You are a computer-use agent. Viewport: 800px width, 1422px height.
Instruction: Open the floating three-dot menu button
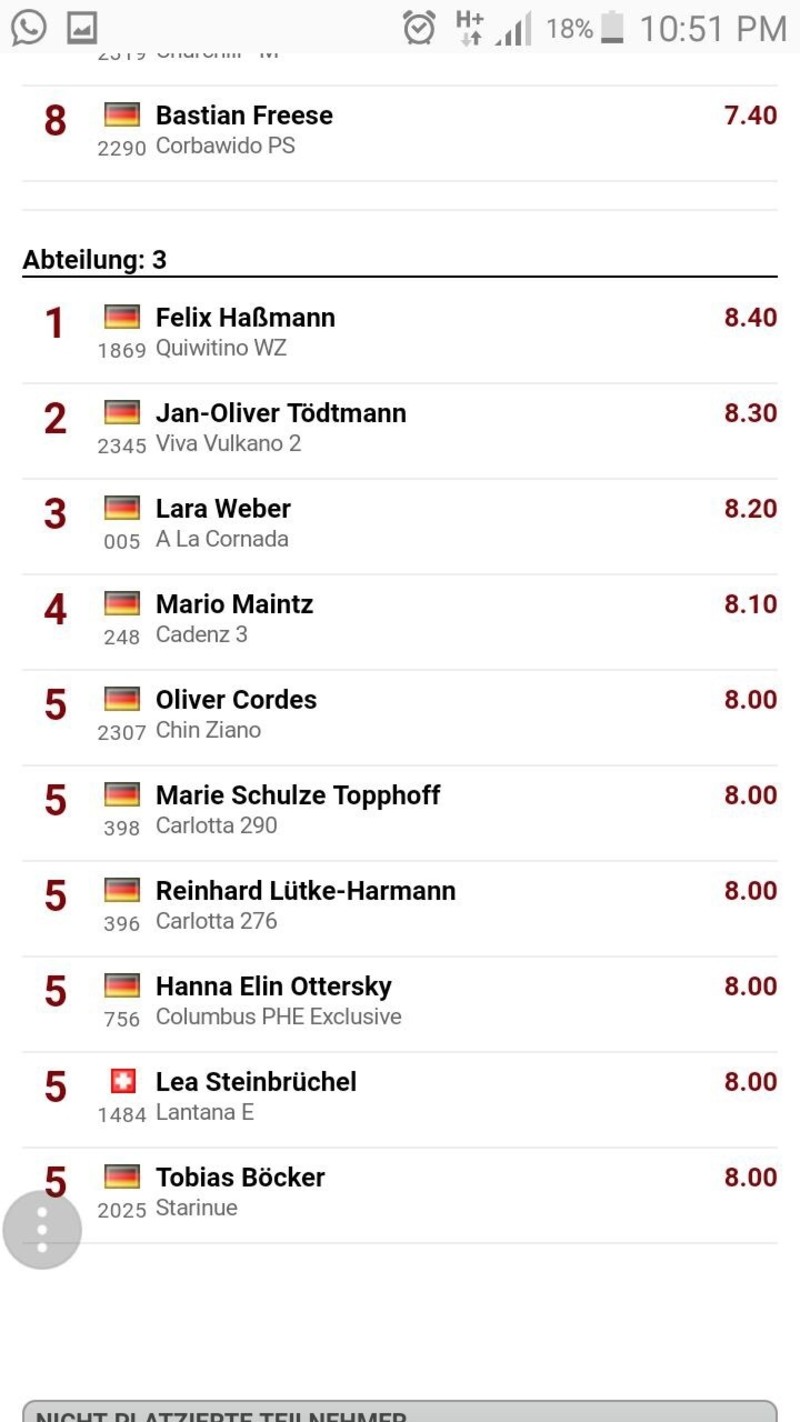pos(42,1230)
